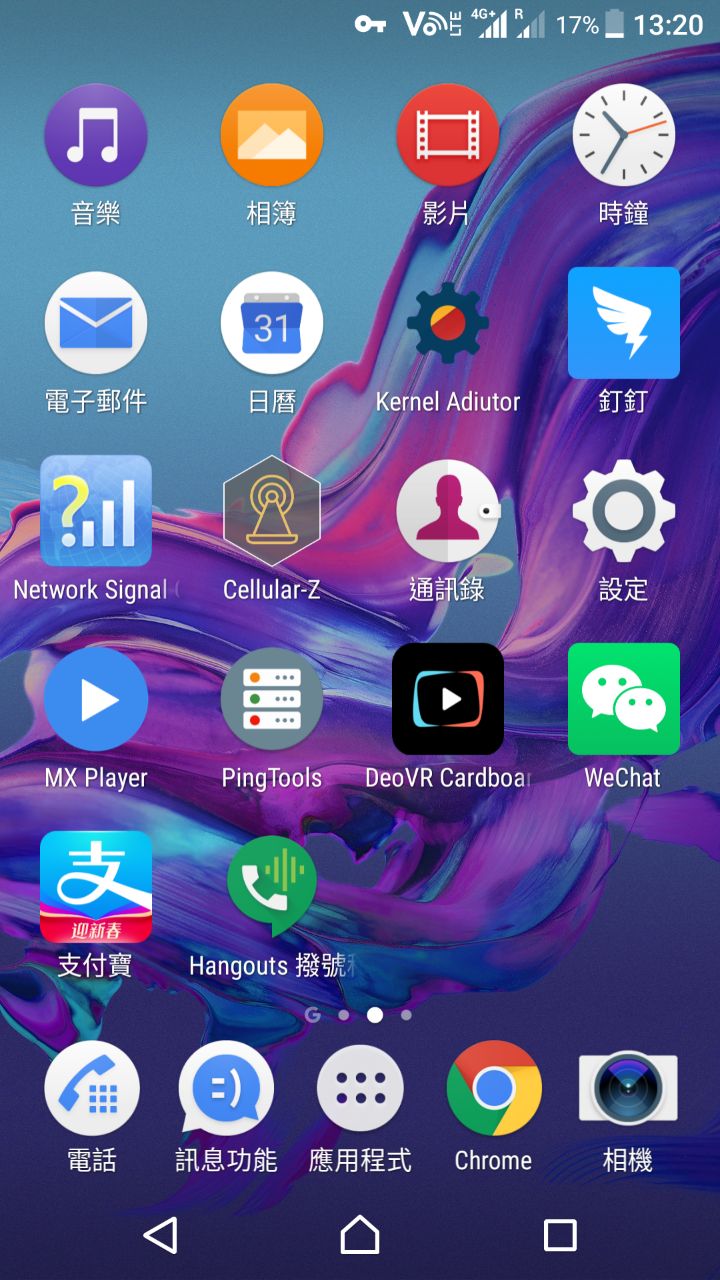Open the 電子郵件 email app
Screen dimensions: 720x1280
[96, 324]
